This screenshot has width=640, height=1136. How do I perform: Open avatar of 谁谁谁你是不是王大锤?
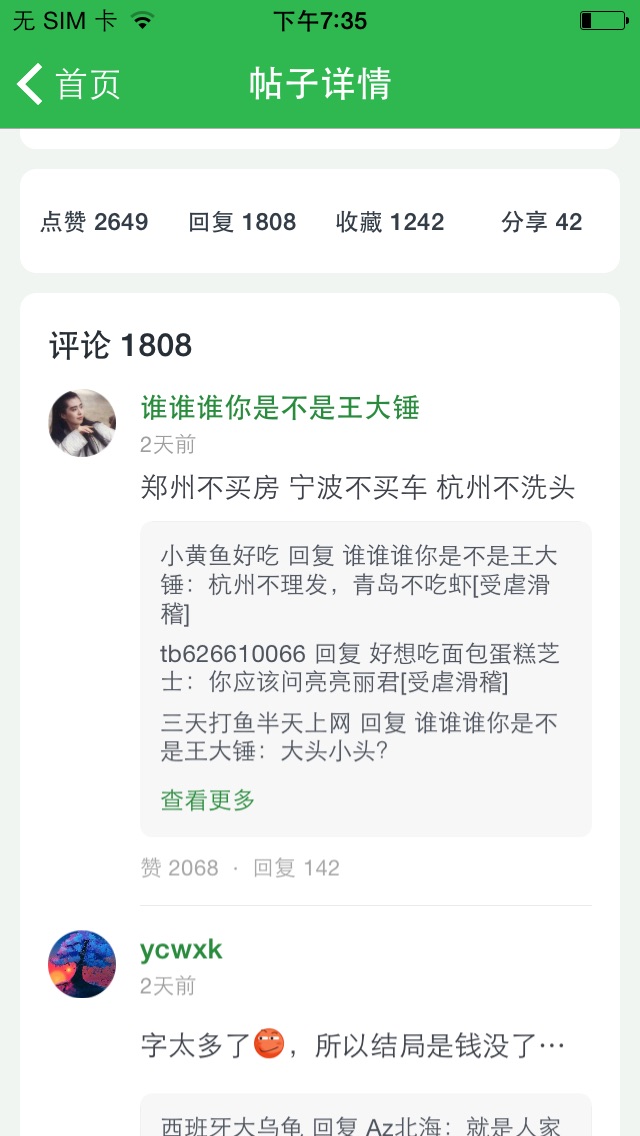coord(82,423)
